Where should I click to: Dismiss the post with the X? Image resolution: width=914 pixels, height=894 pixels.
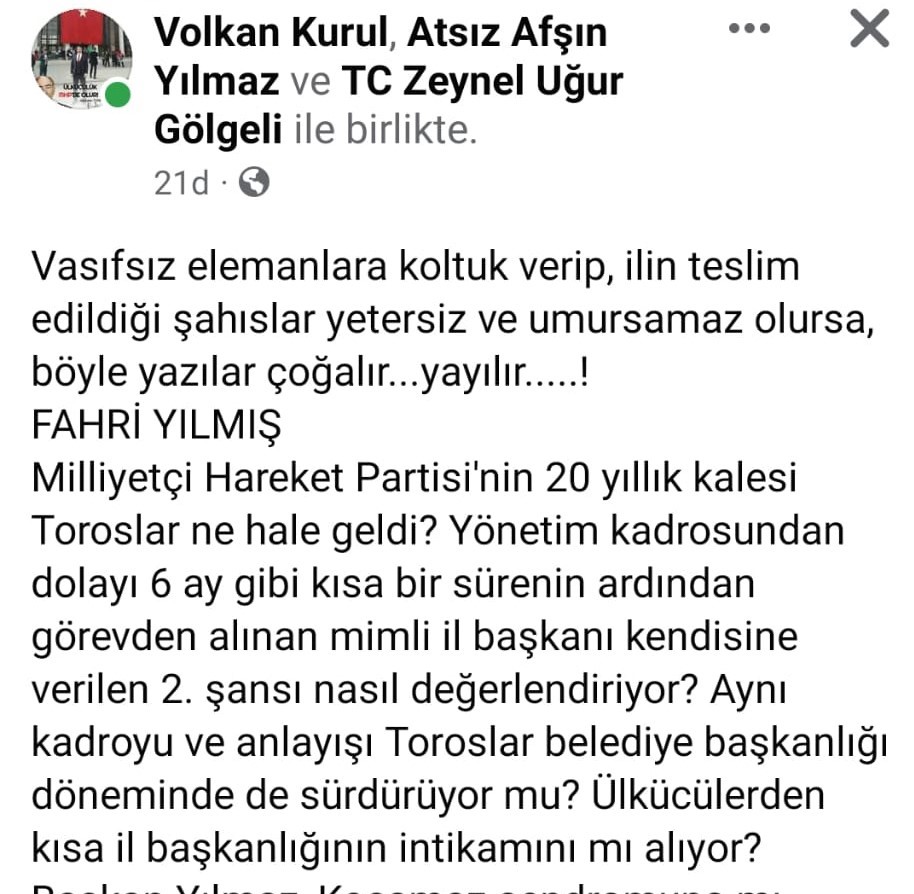point(868,29)
